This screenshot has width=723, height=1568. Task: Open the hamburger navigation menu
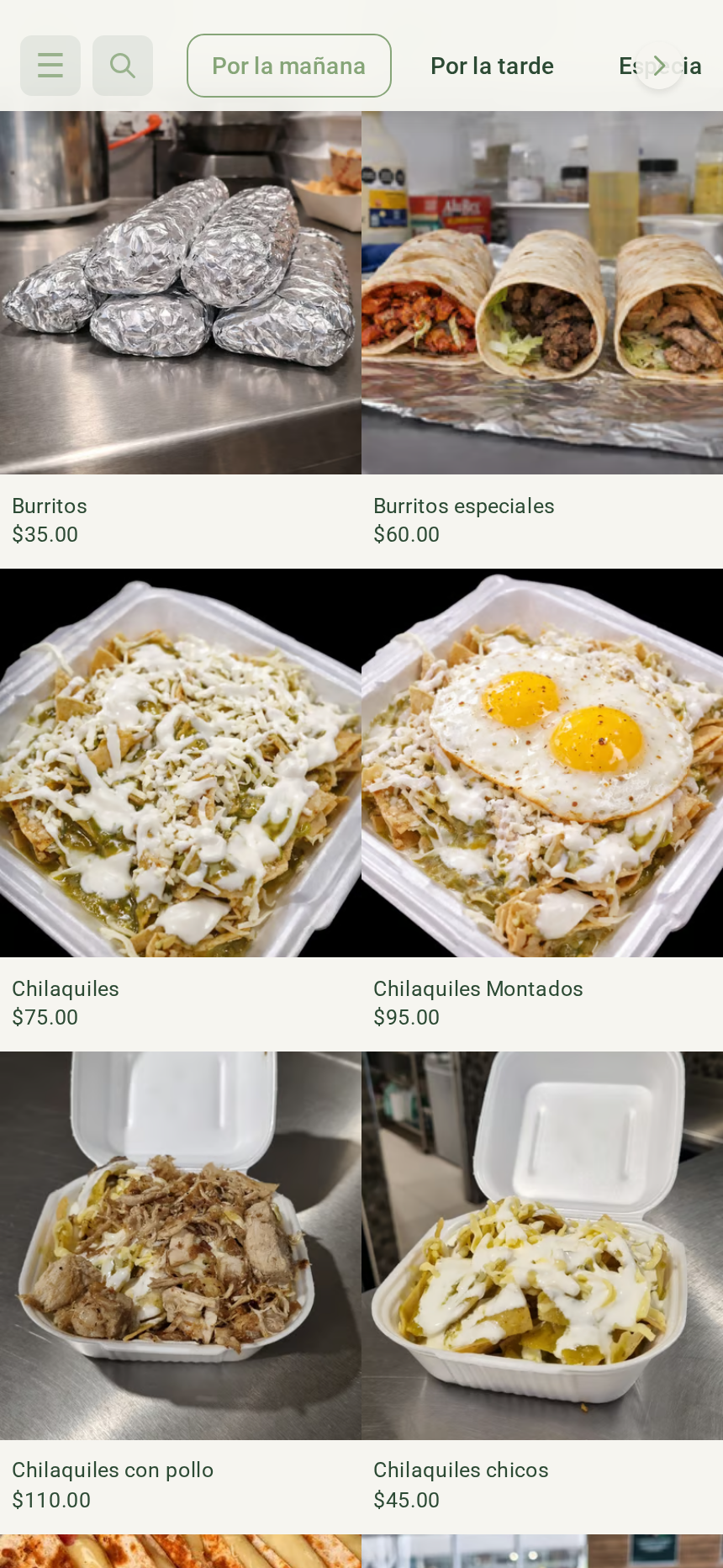pyautogui.click(x=50, y=65)
